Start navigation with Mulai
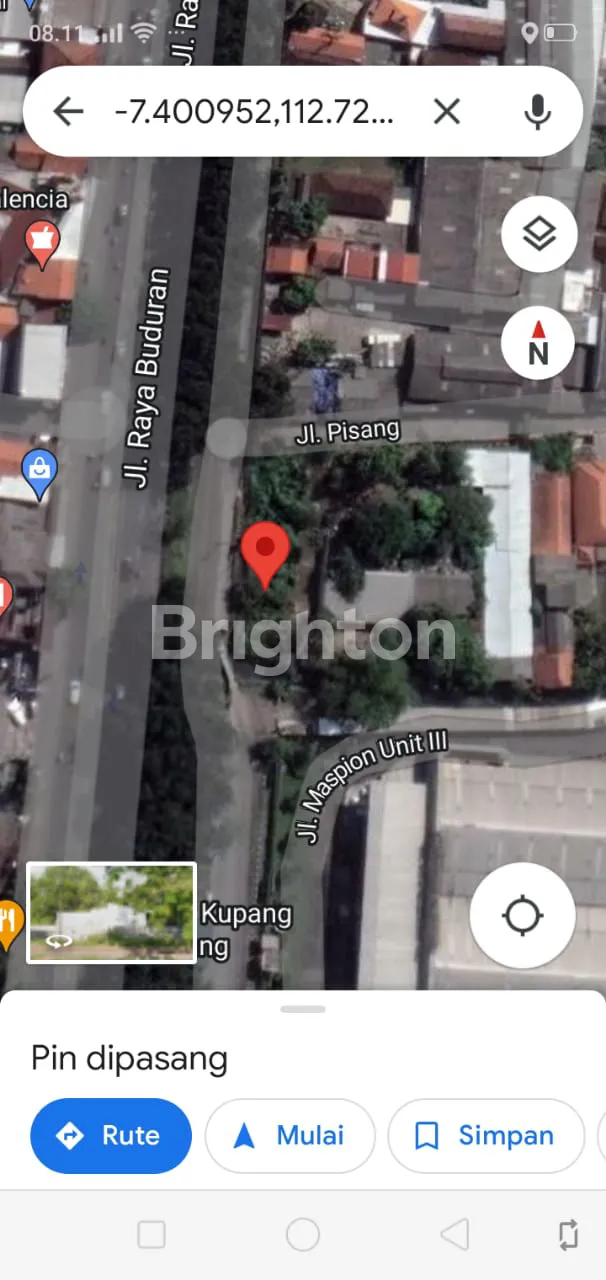 tap(290, 1135)
